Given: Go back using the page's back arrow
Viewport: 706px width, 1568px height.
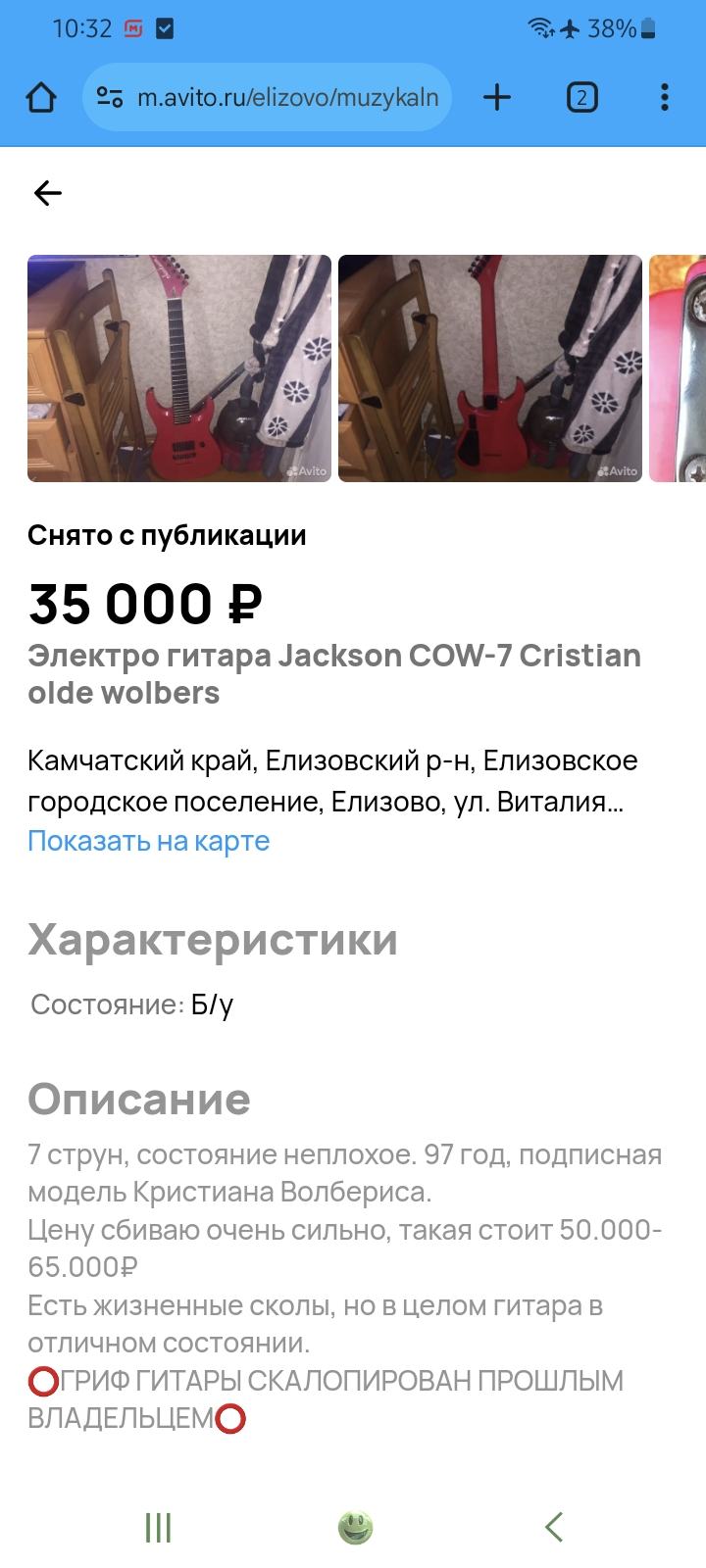Looking at the screenshot, I should point(48,193).
